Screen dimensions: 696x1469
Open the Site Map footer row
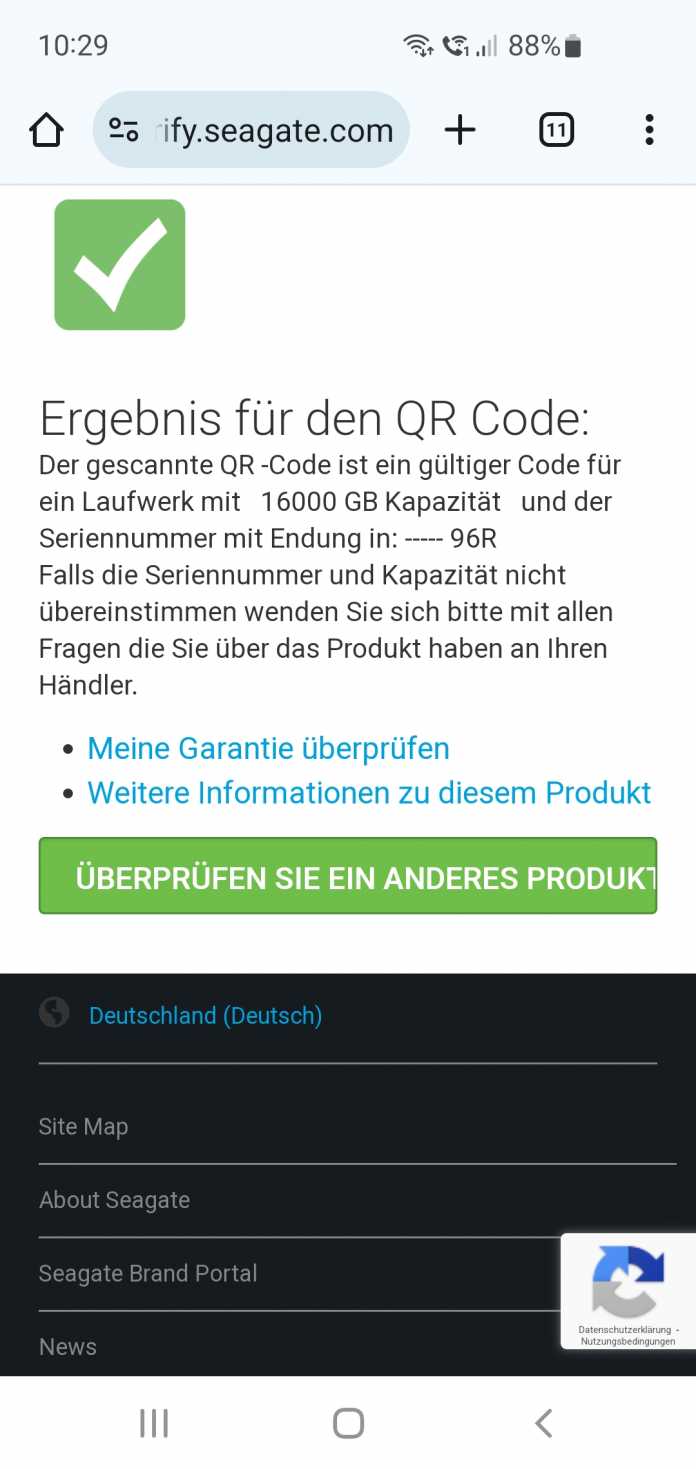pyautogui.click(x=84, y=1127)
